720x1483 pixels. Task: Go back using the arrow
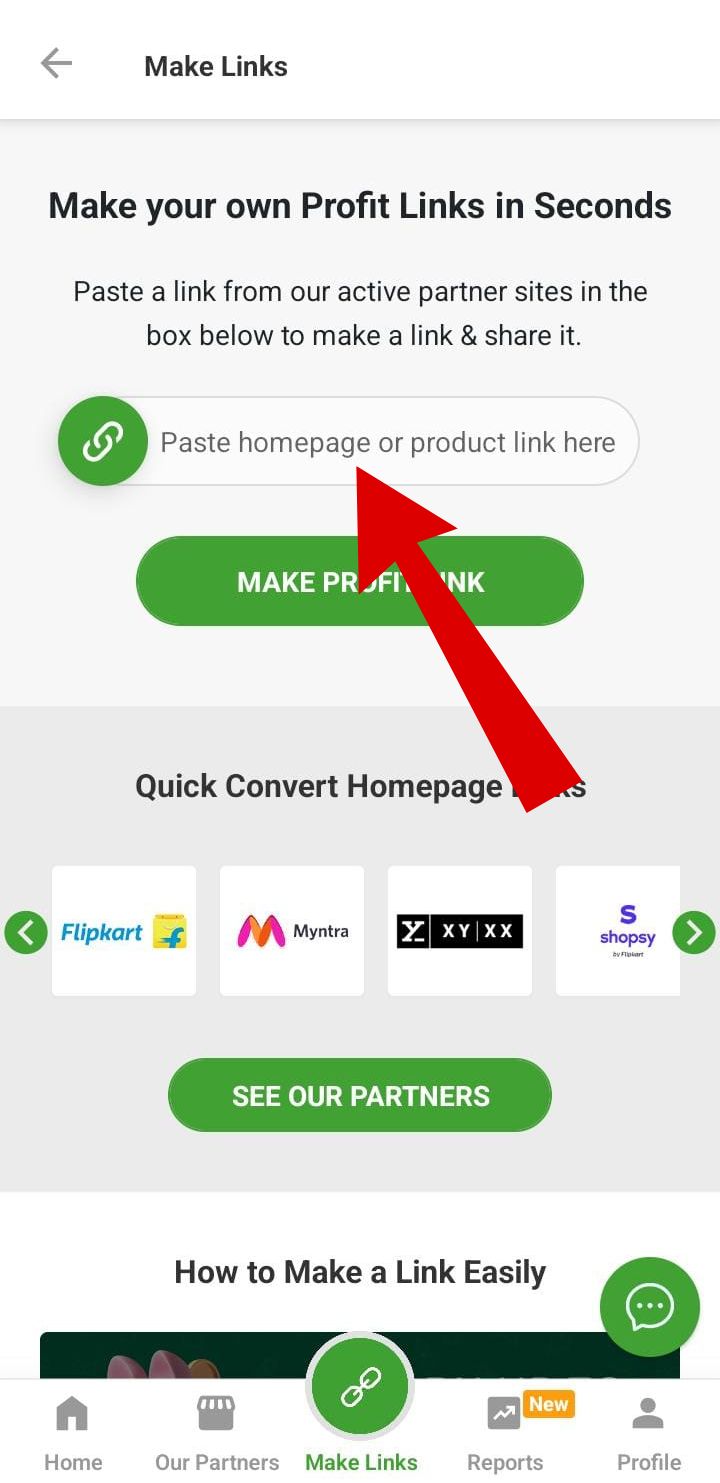click(x=56, y=64)
